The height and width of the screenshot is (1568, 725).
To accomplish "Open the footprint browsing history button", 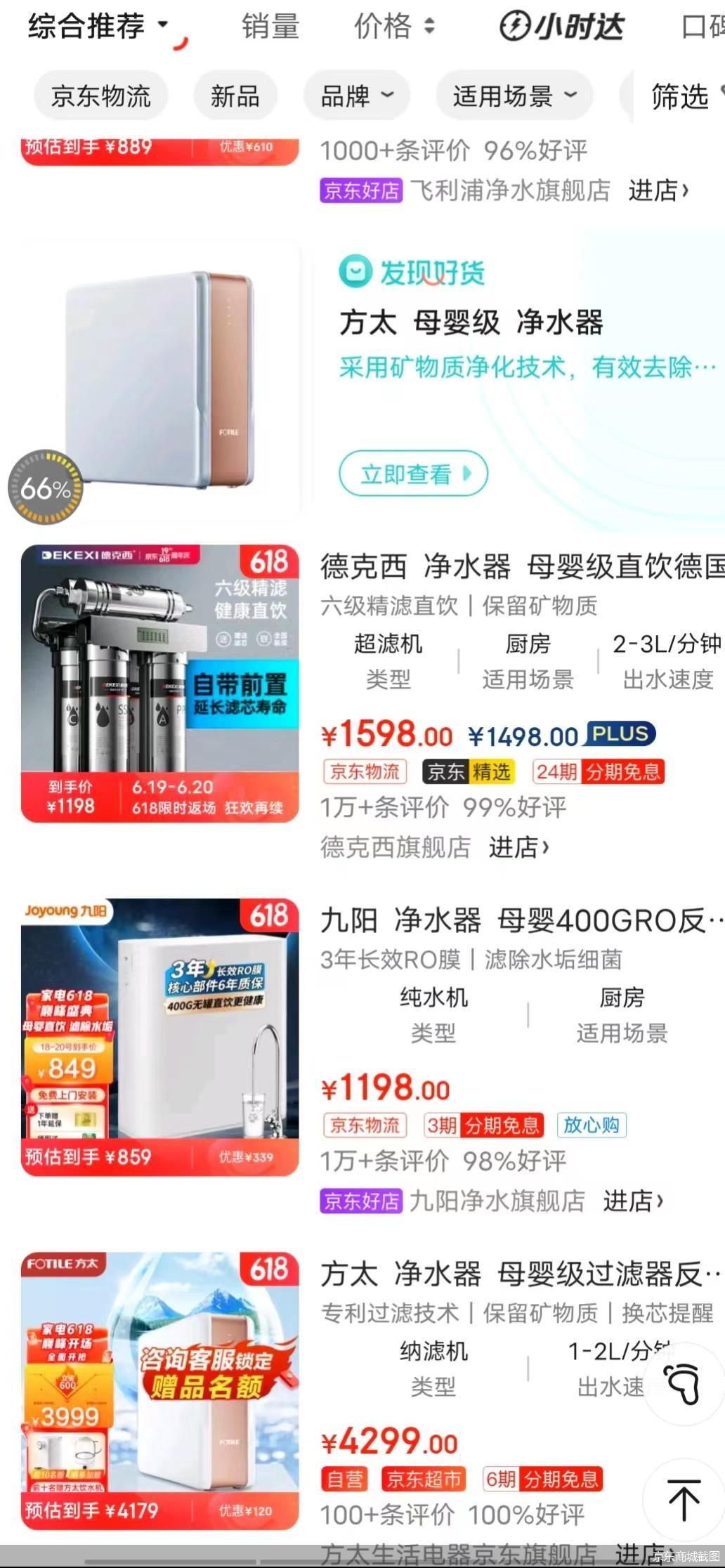I will tap(683, 1384).
